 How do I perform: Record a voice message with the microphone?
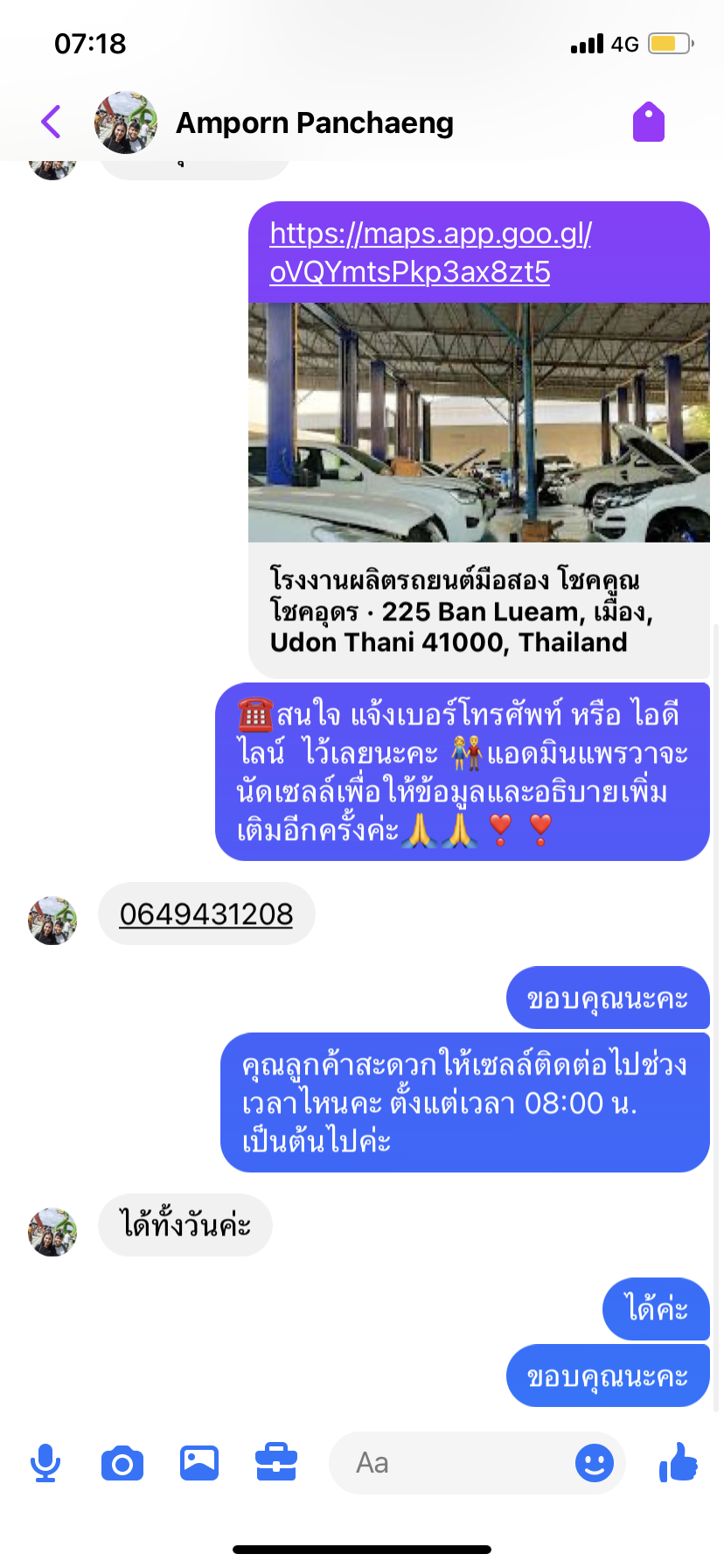(x=45, y=1463)
